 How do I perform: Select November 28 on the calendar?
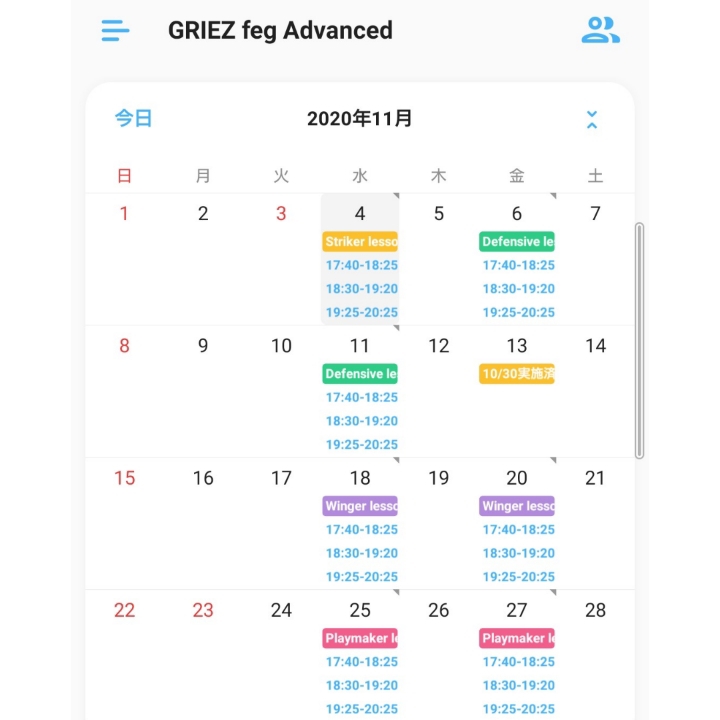click(595, 610)
